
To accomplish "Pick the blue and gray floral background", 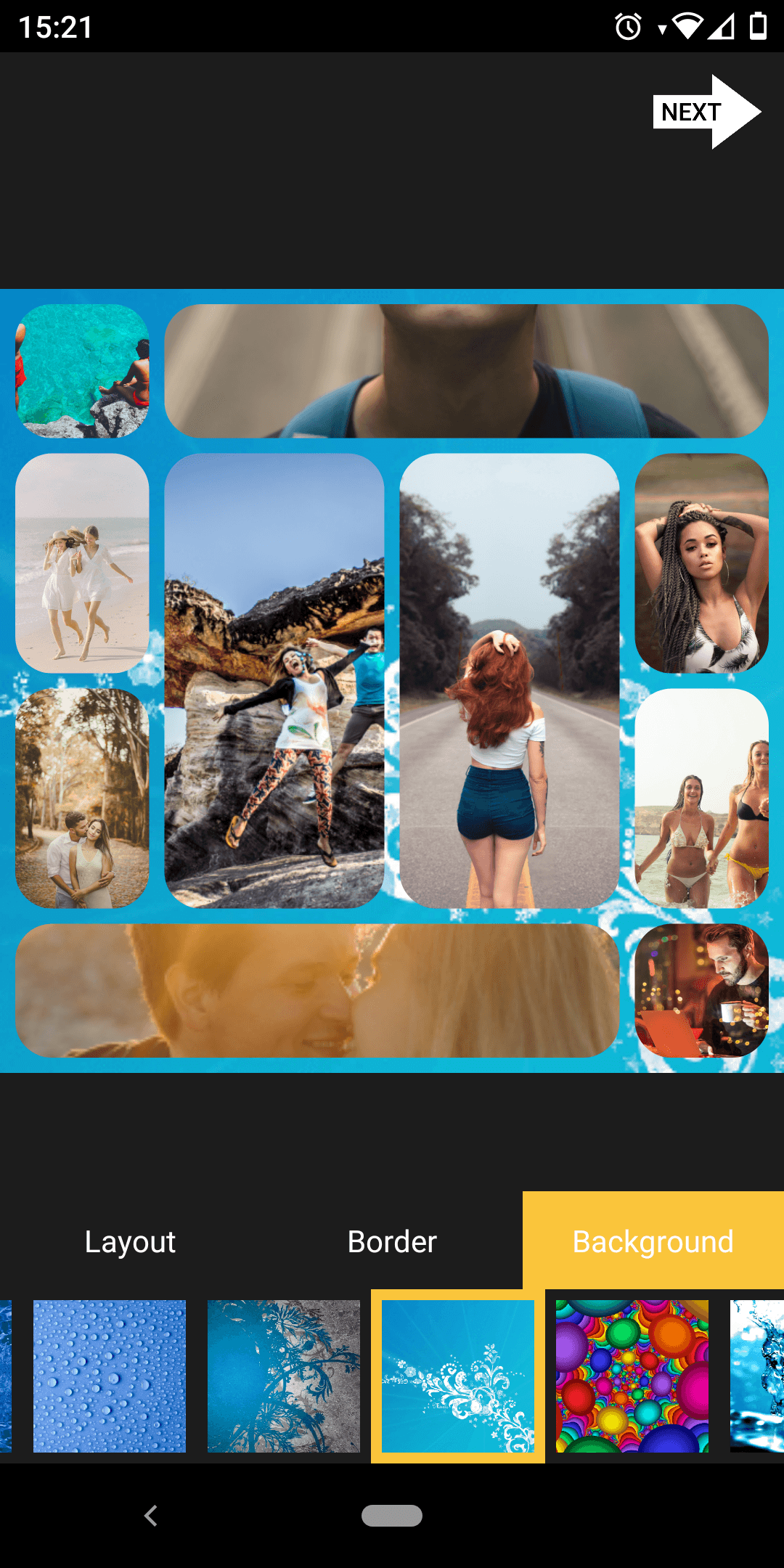I will (284, 1376).
